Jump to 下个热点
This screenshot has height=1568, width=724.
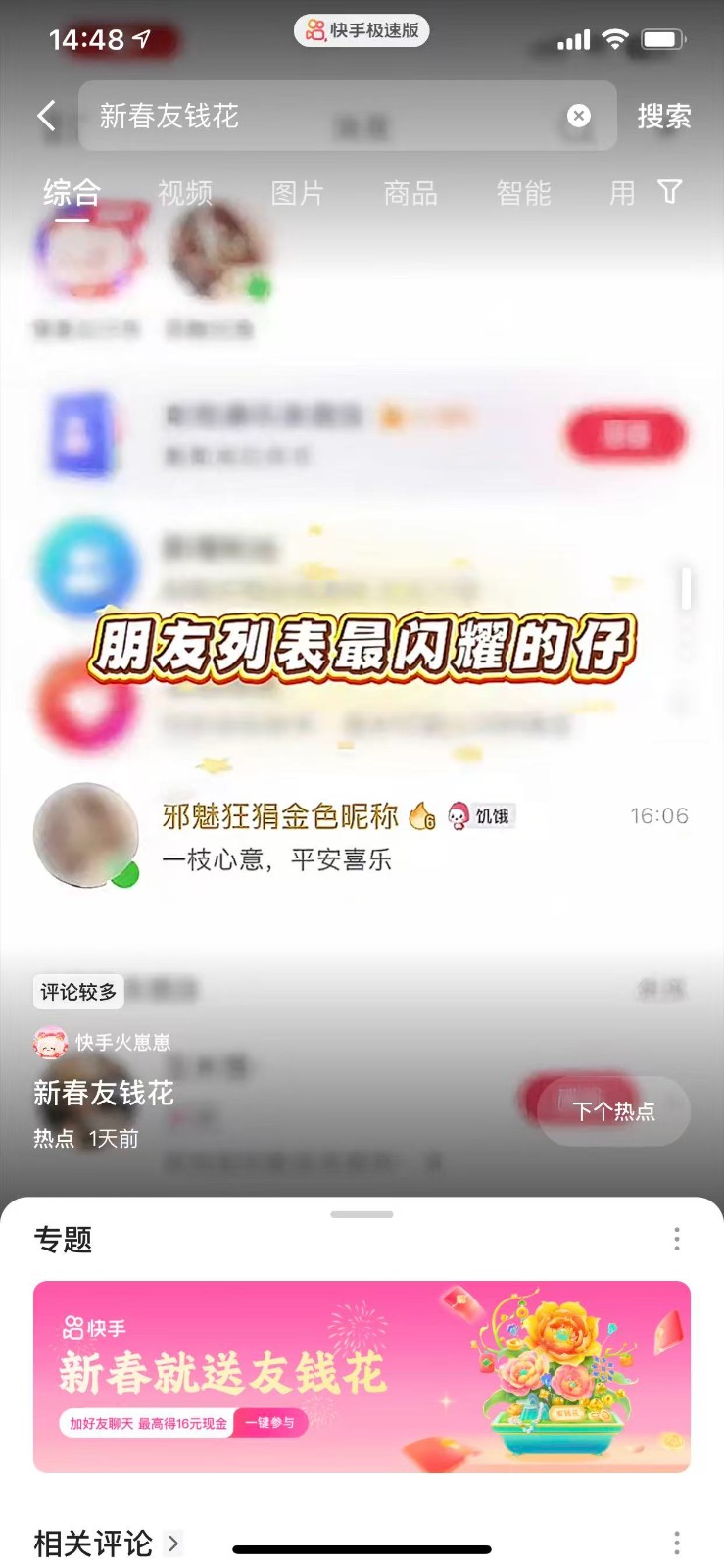[x=613, y=1111]
